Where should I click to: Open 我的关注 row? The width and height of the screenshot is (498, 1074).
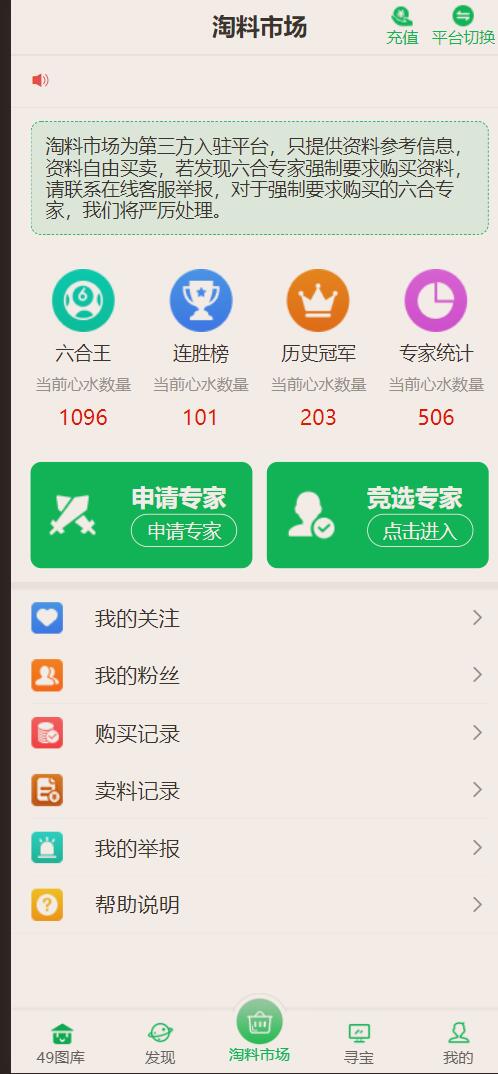click(254, 619)
